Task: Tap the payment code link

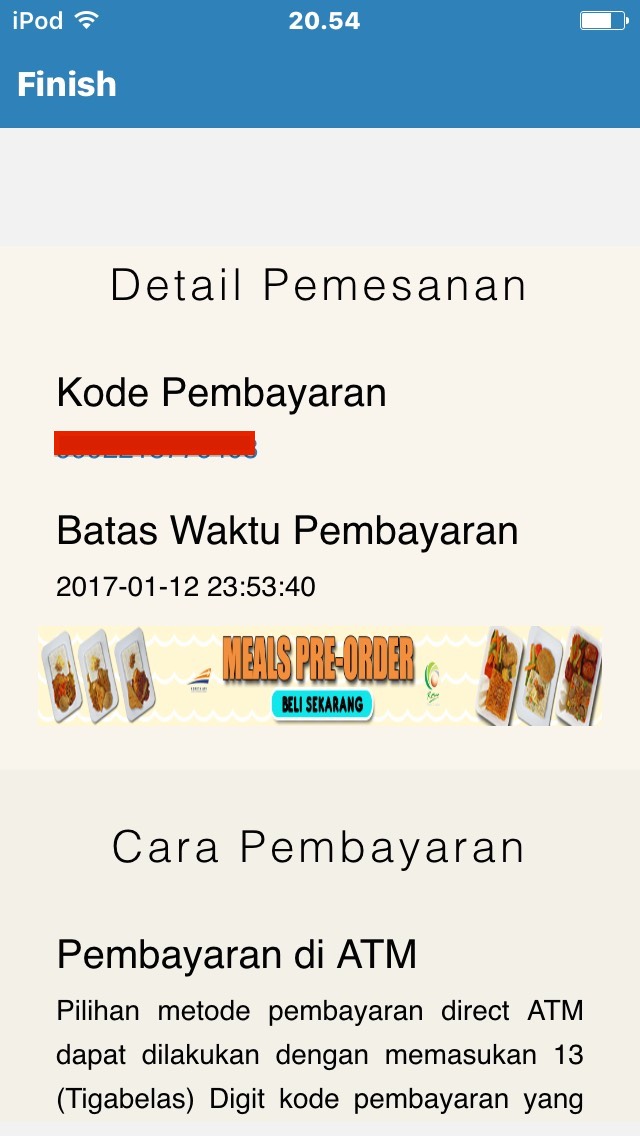Action: point(156,447)
